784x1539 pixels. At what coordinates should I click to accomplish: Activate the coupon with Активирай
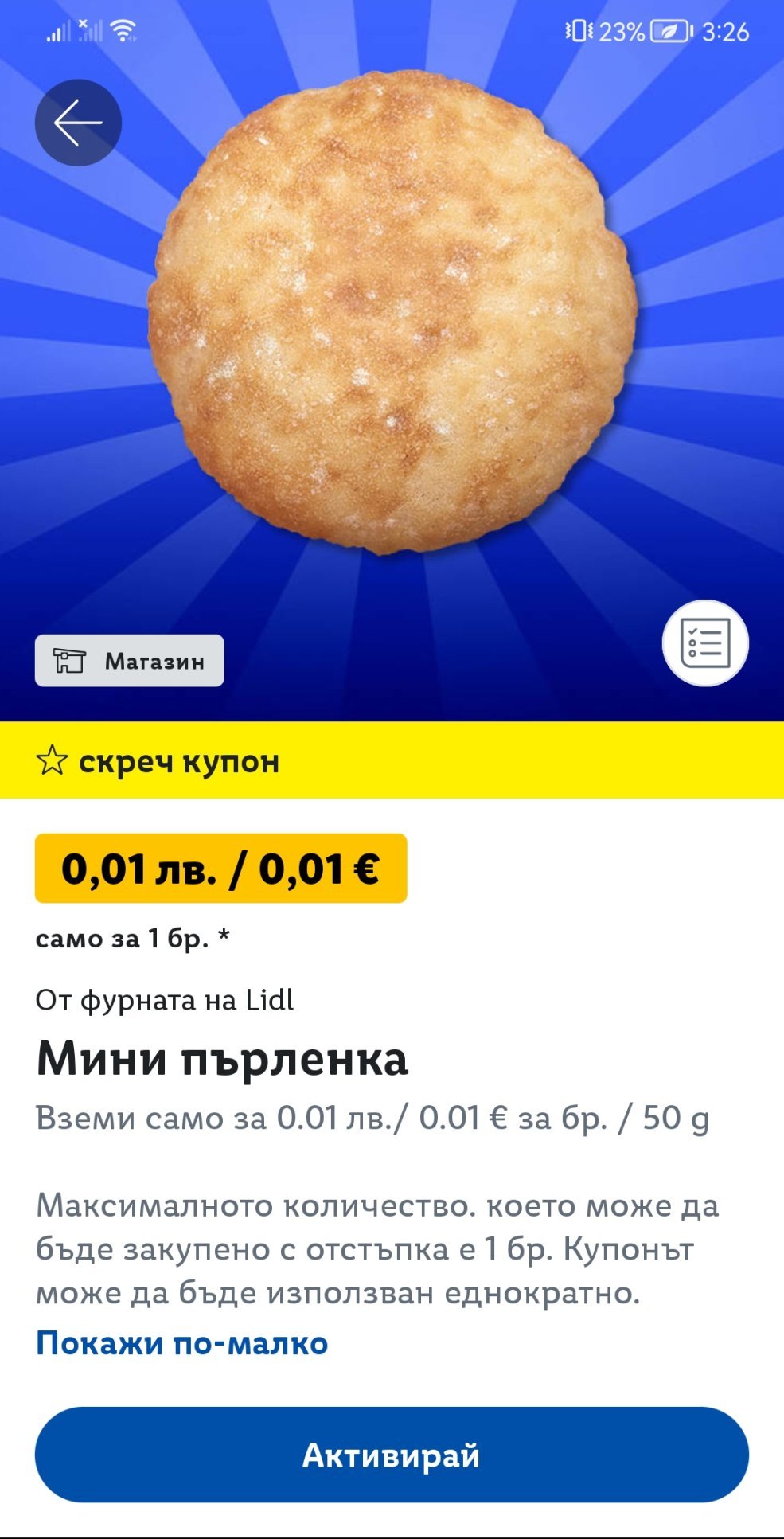(x=392, y=1455)
